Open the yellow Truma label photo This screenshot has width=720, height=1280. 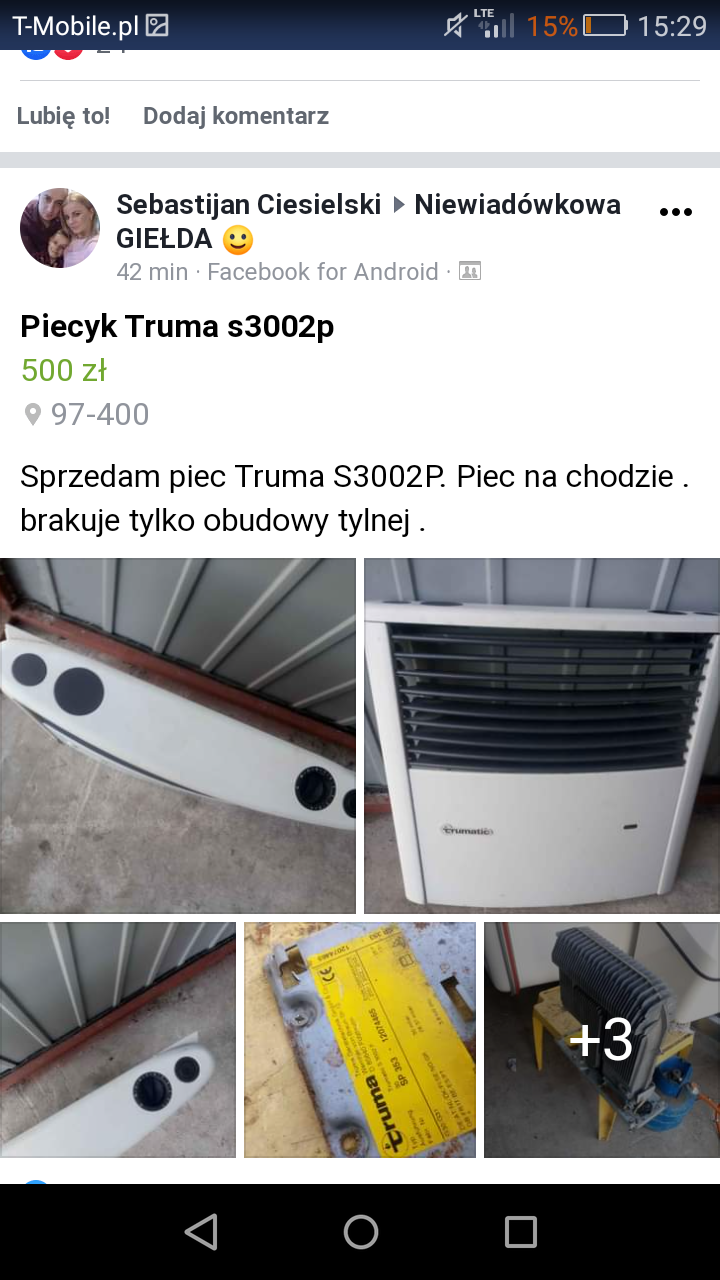pyautogui.click(x=360, y=1040)
